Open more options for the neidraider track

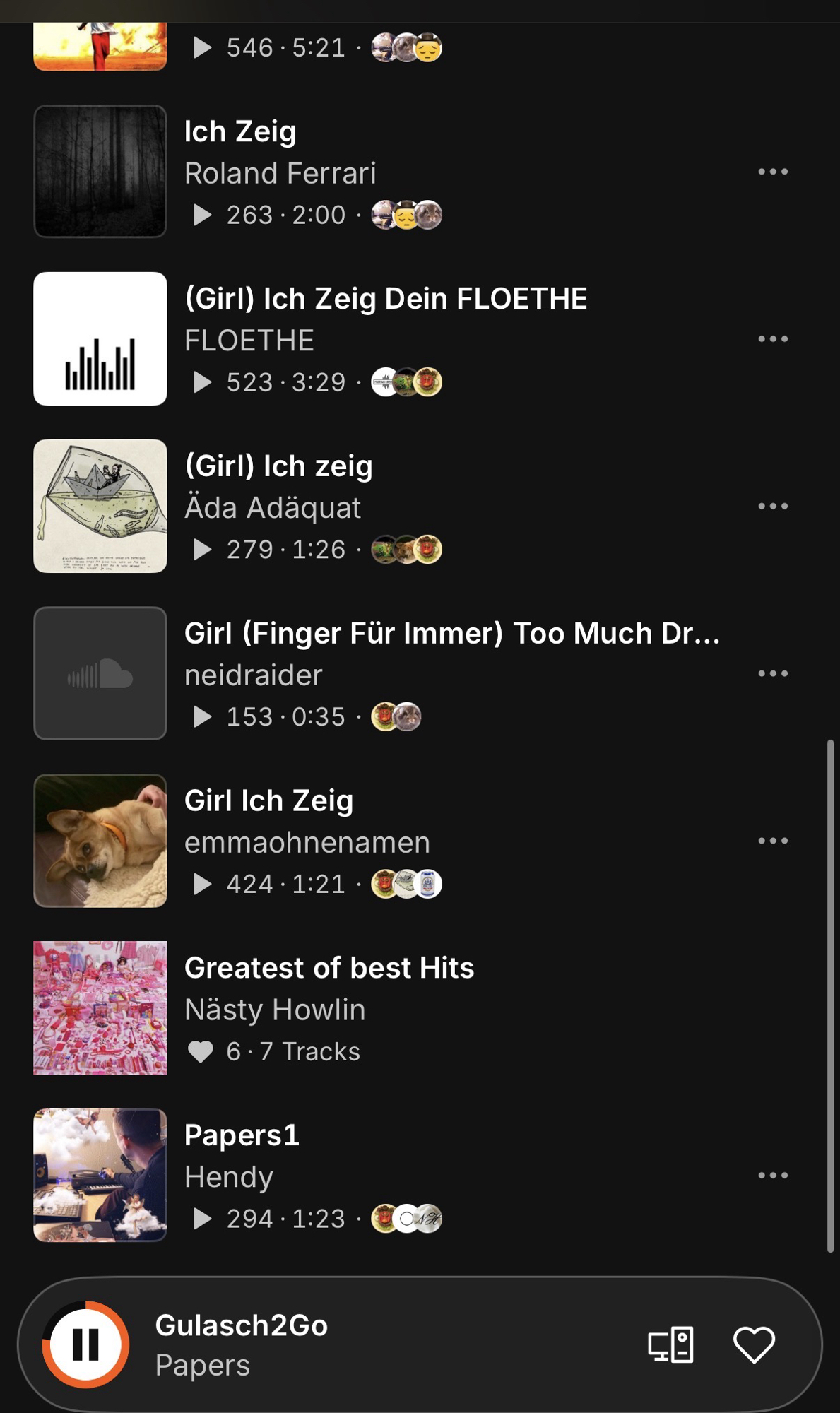click(x=772, y=674)
